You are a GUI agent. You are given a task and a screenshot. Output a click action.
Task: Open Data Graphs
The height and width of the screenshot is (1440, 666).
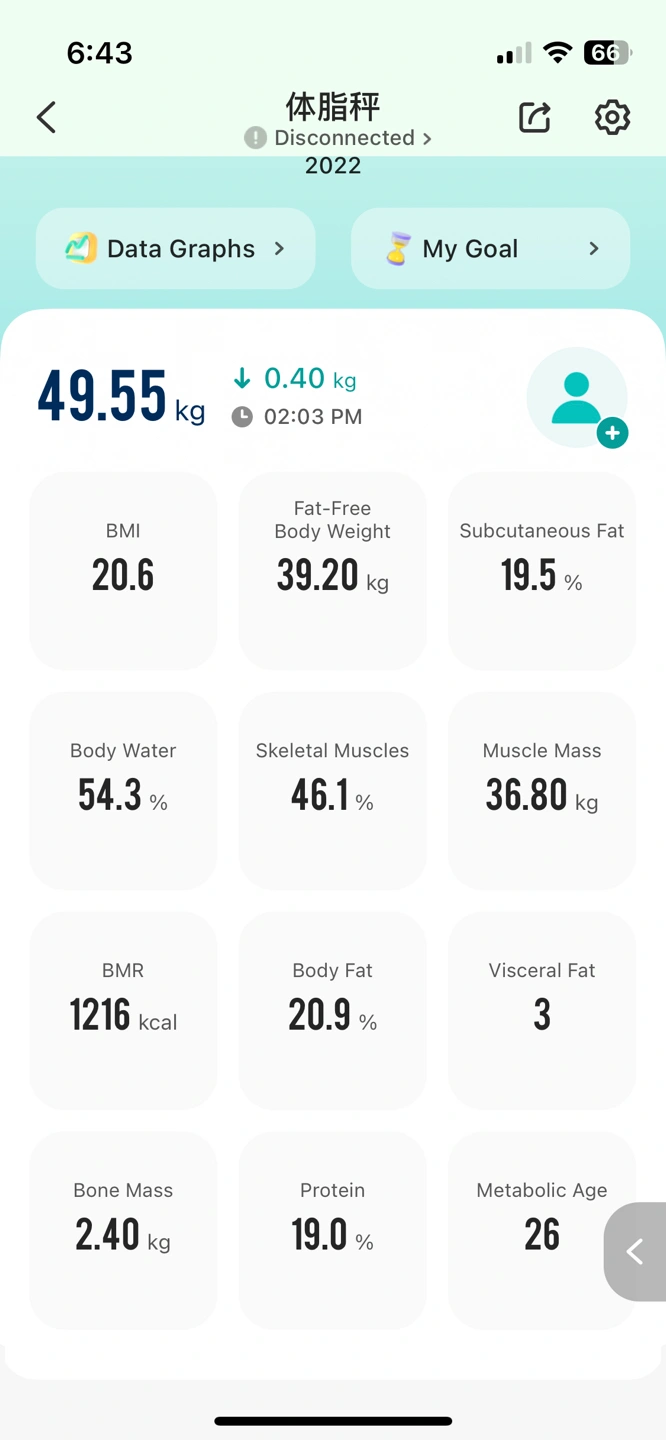pyautogui.click(x=176, y=249)
